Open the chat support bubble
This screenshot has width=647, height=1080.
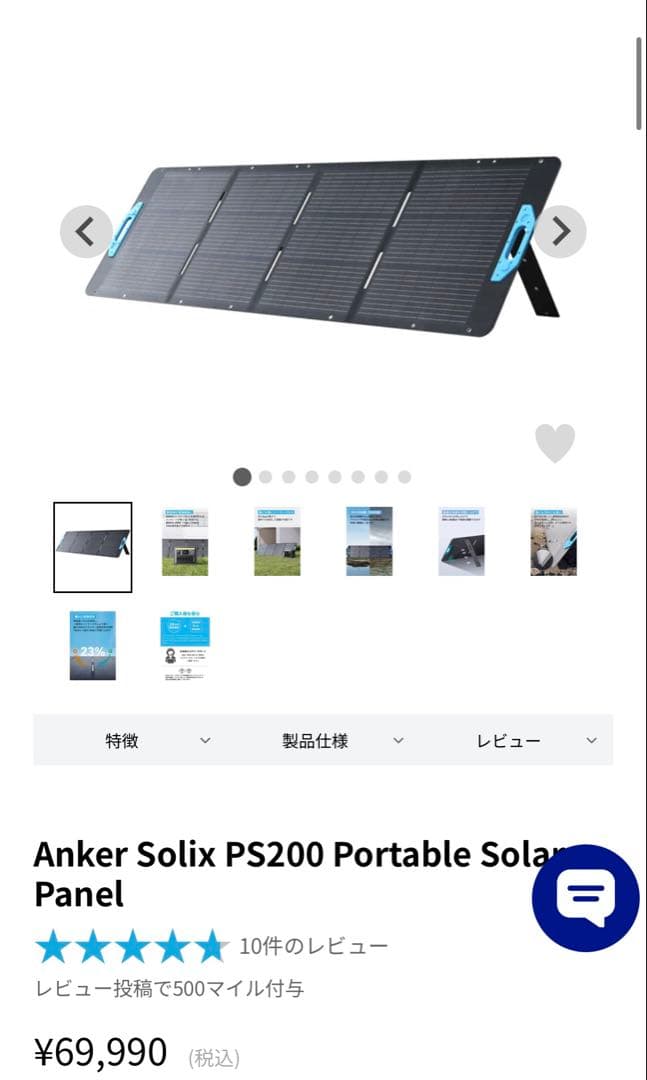click(585, 897)
